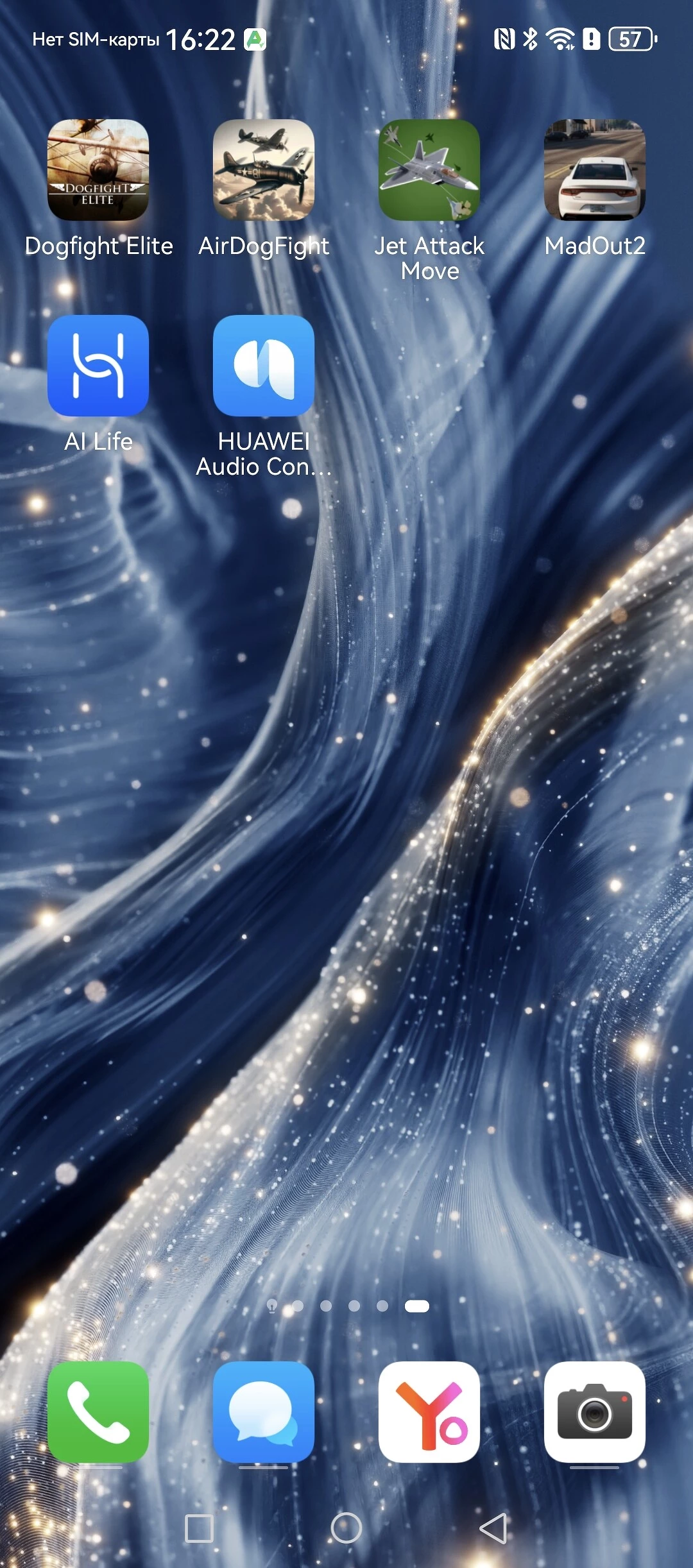This screenshot has width=693, height=1568.
Task: Start Jet Attack Move
Action: 429,170
